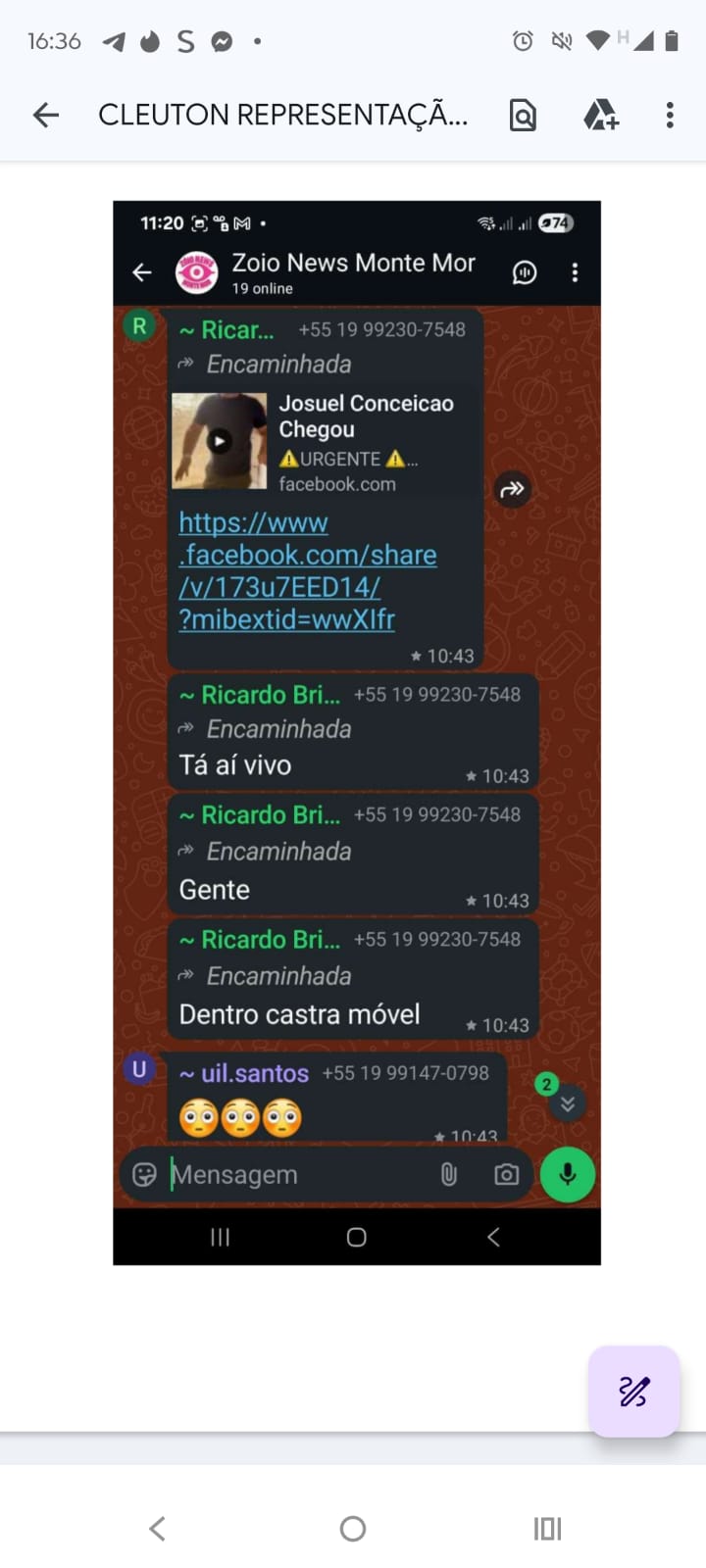Go back from the CLEUTON REPRESENTAÇÃ file
Viewport: 706px width, 1568px height.
click(x=46, y=116)
